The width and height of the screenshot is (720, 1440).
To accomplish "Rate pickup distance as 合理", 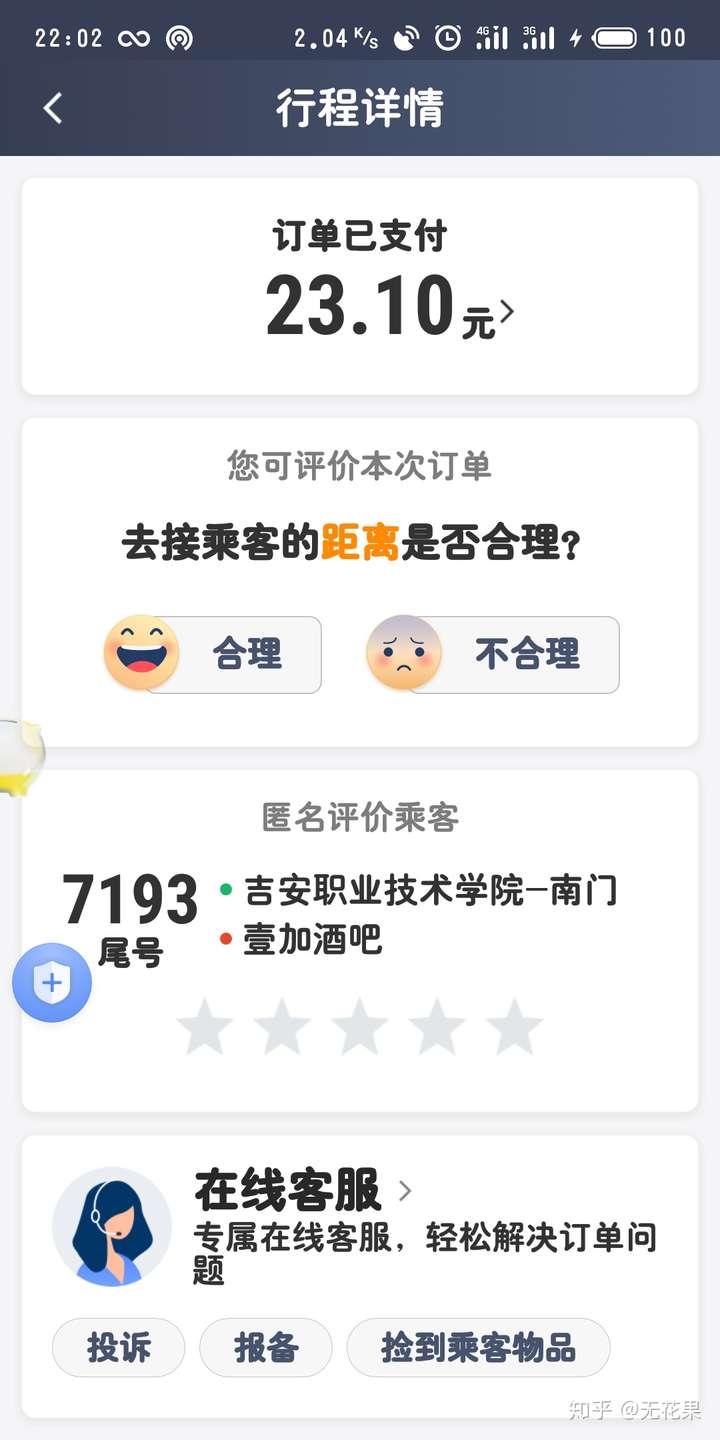I will [x=214, y=654].
